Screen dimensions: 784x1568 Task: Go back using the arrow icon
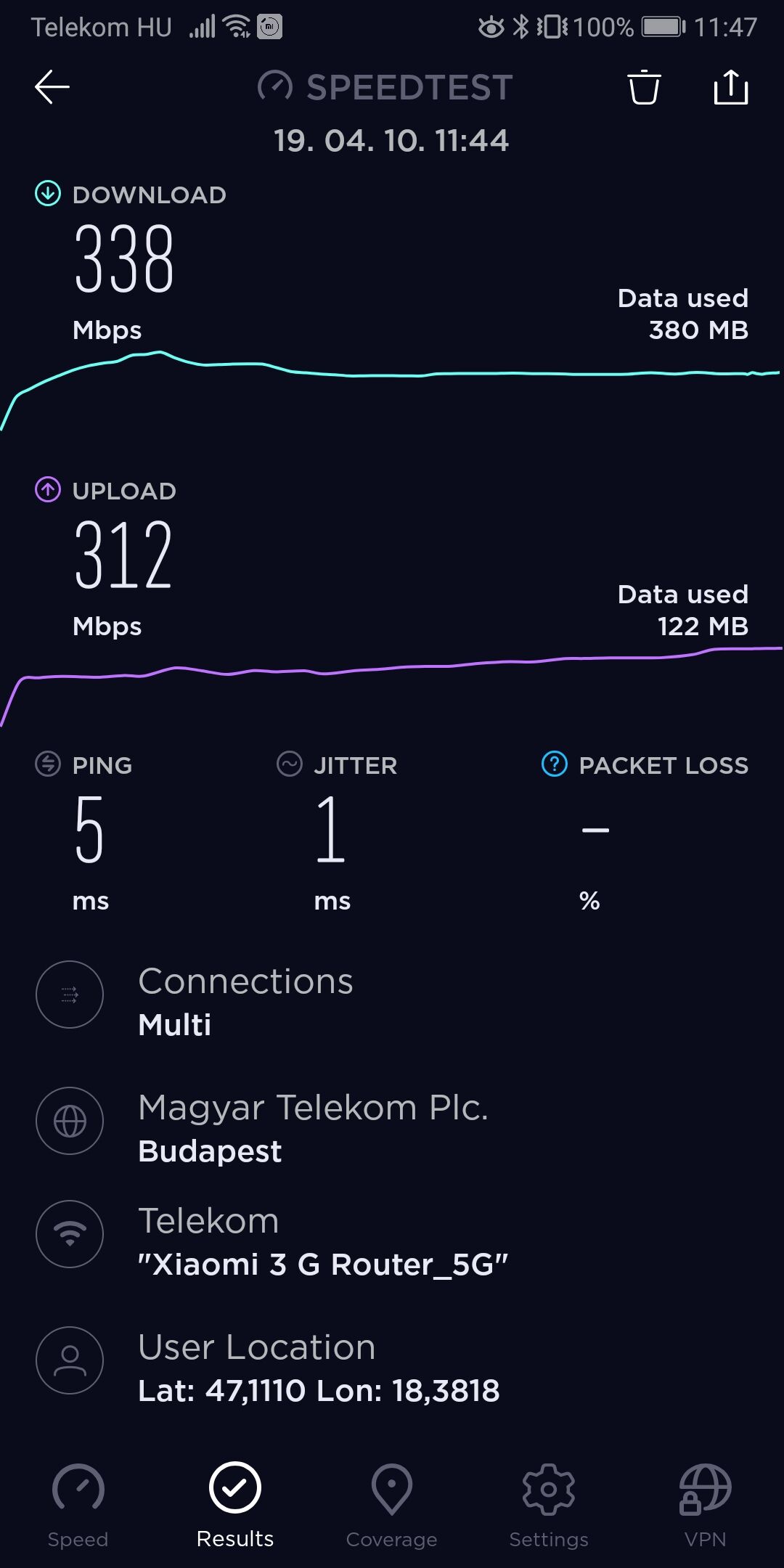[x=52, y=87]
